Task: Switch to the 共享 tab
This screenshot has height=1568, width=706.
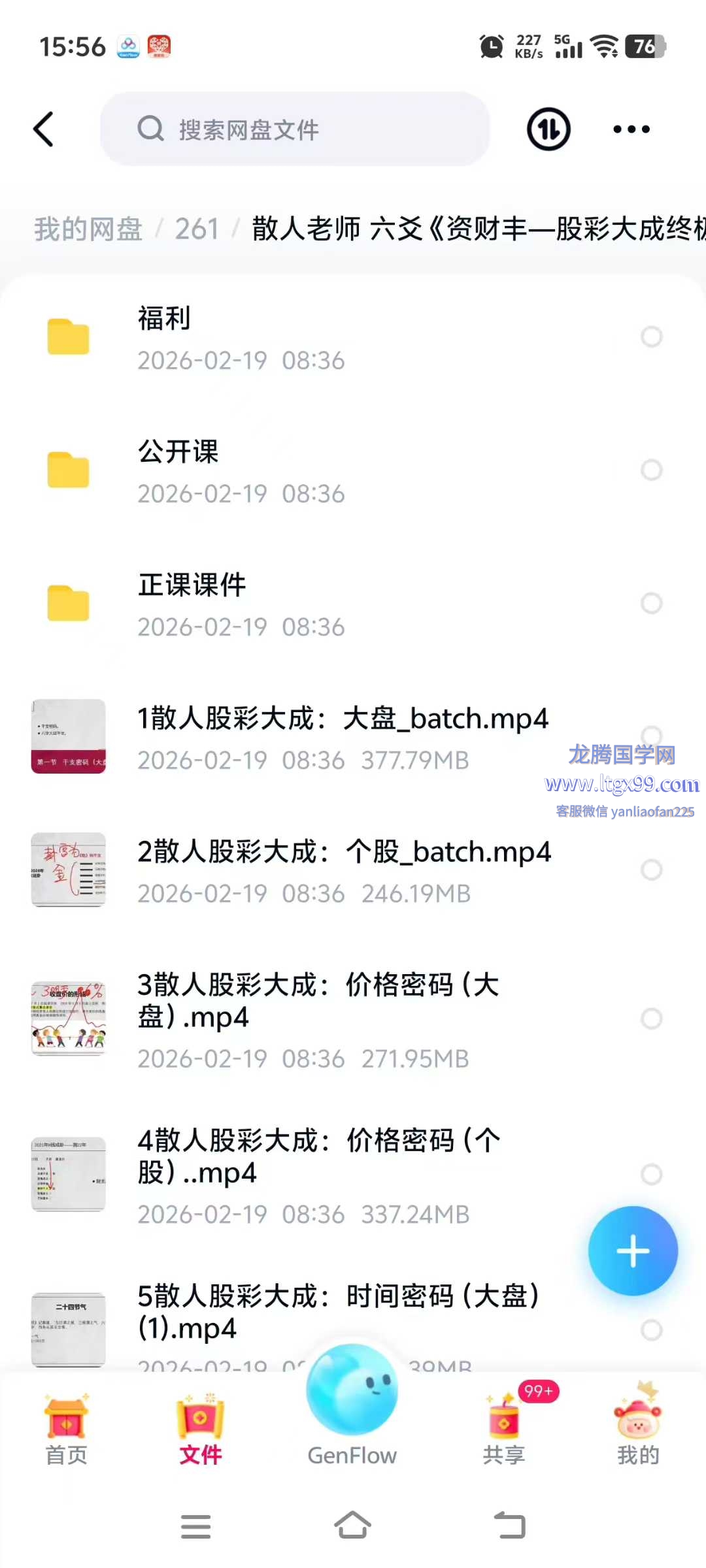Action: [x=504, y=1431]
